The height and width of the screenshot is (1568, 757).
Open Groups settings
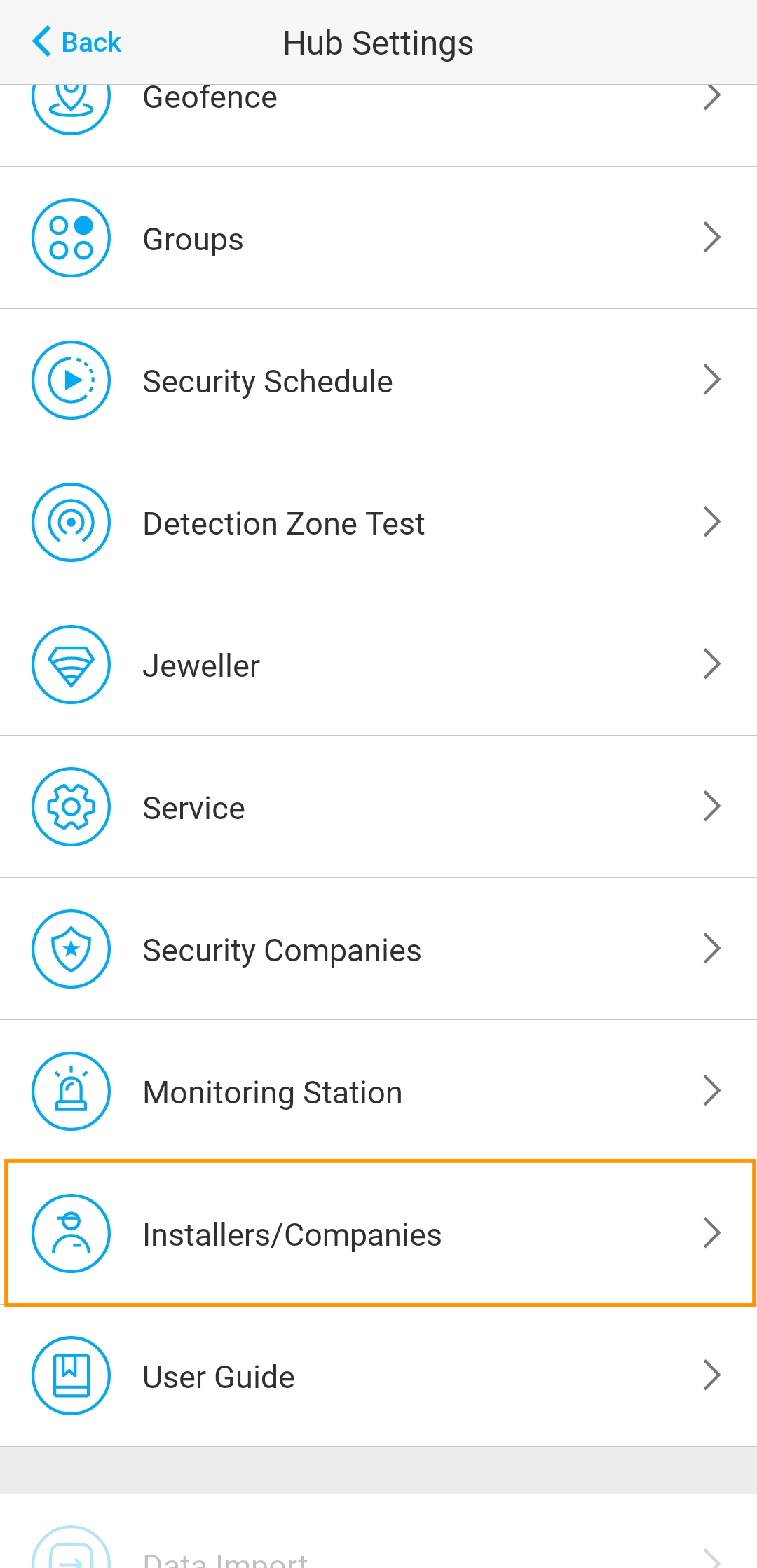pos(378,238)
